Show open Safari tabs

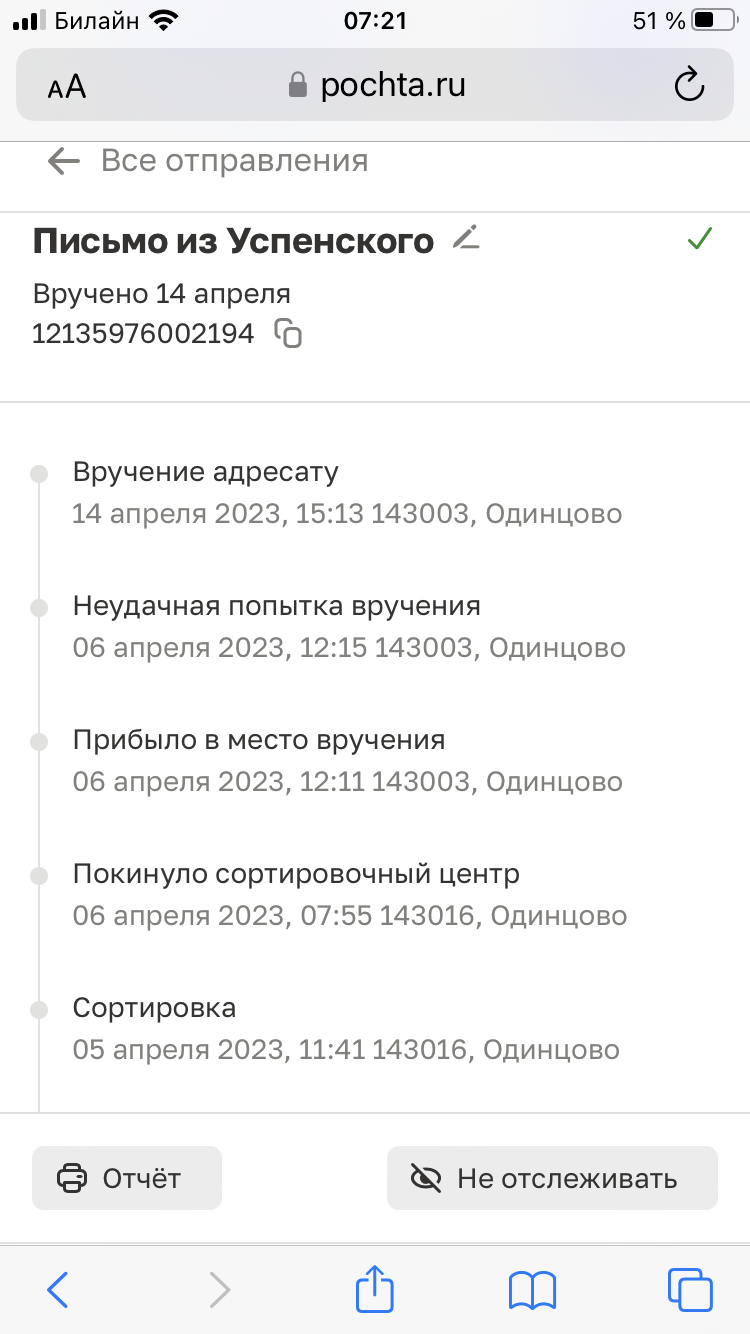[690, 1290]
